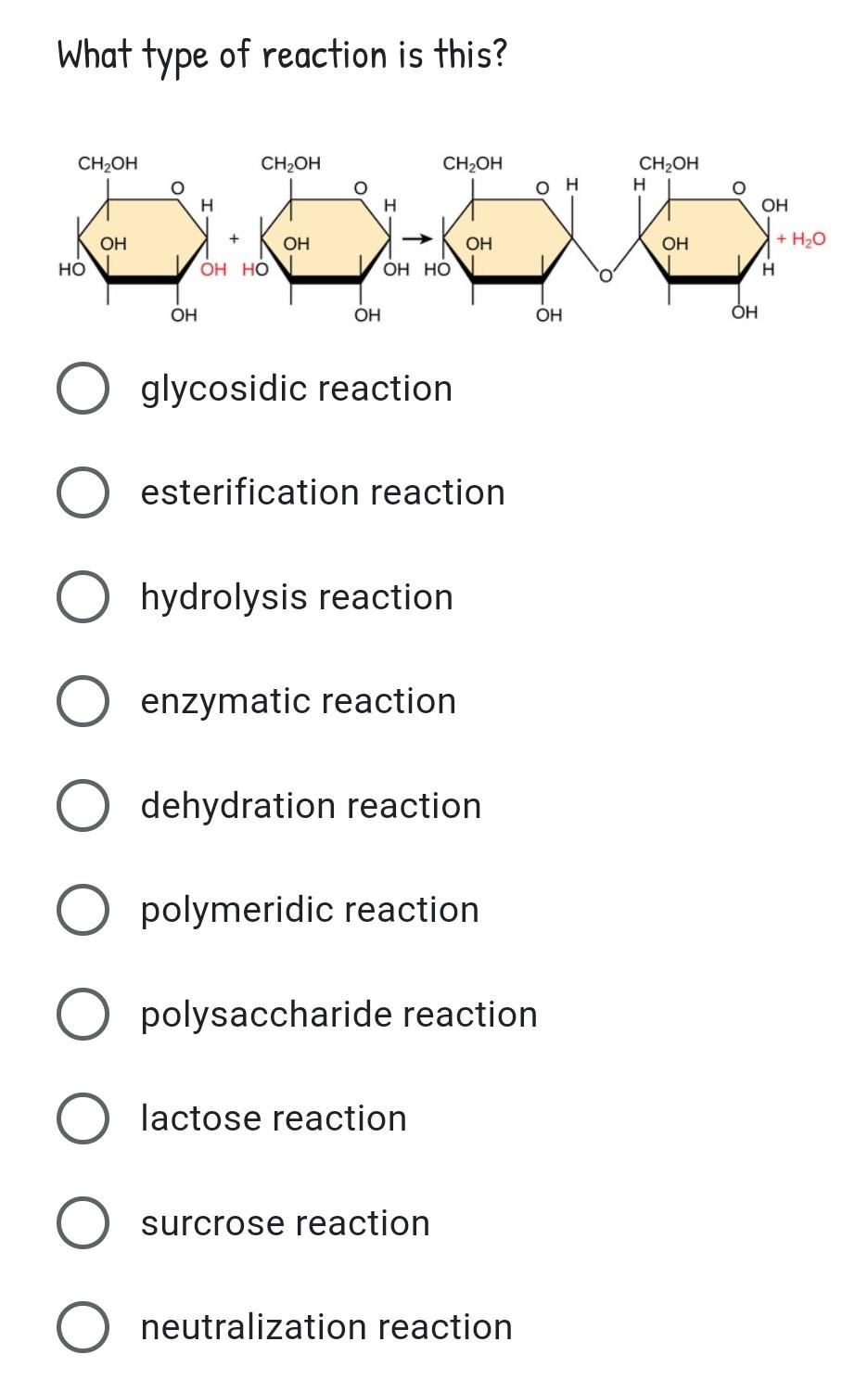The width and height of the screenshot is (868, 1393).
Task: Click the glycosidic oxygen bridge in products
Action: [x=605, y=274]
